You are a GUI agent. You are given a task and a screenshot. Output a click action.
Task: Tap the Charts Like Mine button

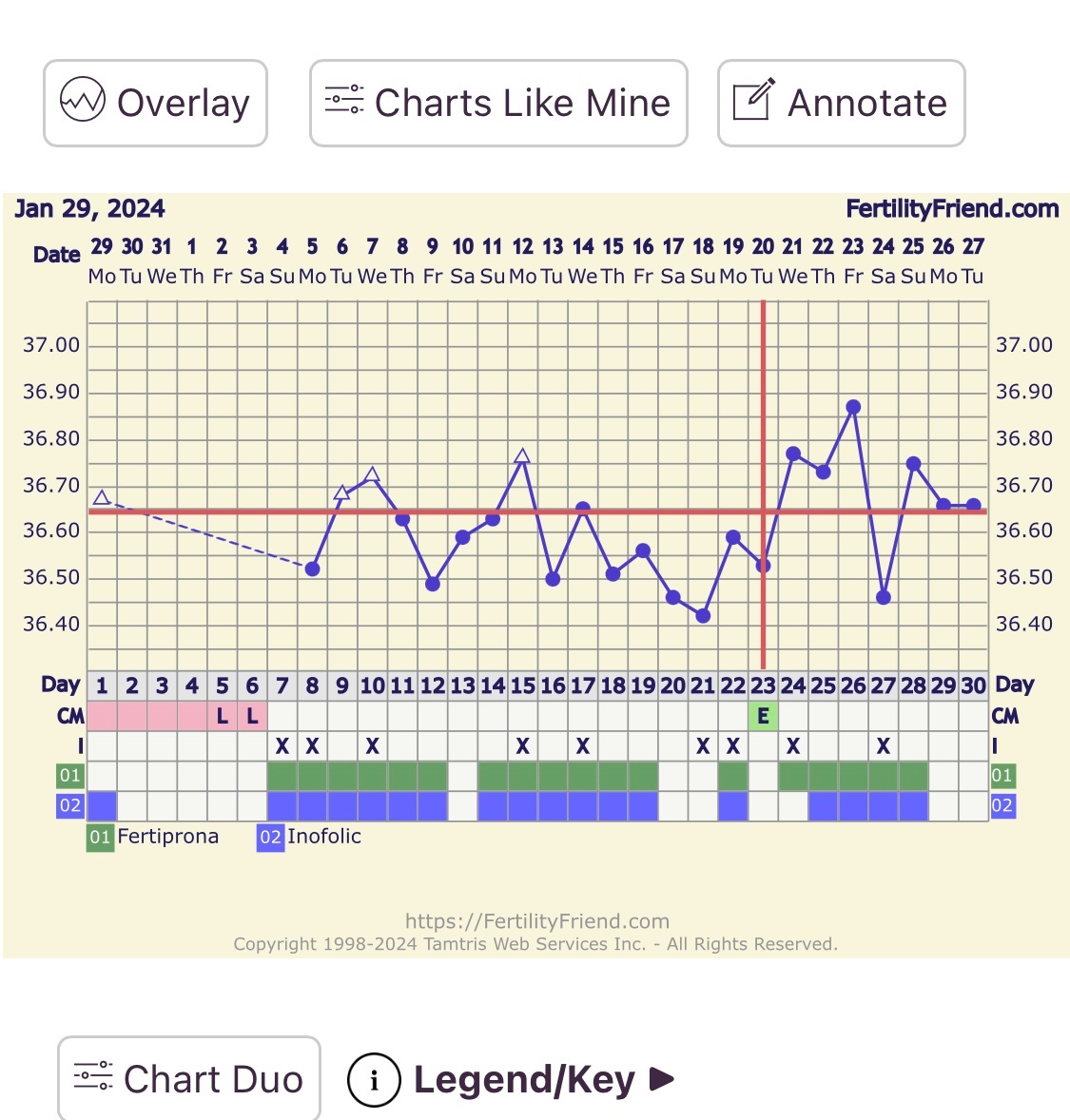498,103
